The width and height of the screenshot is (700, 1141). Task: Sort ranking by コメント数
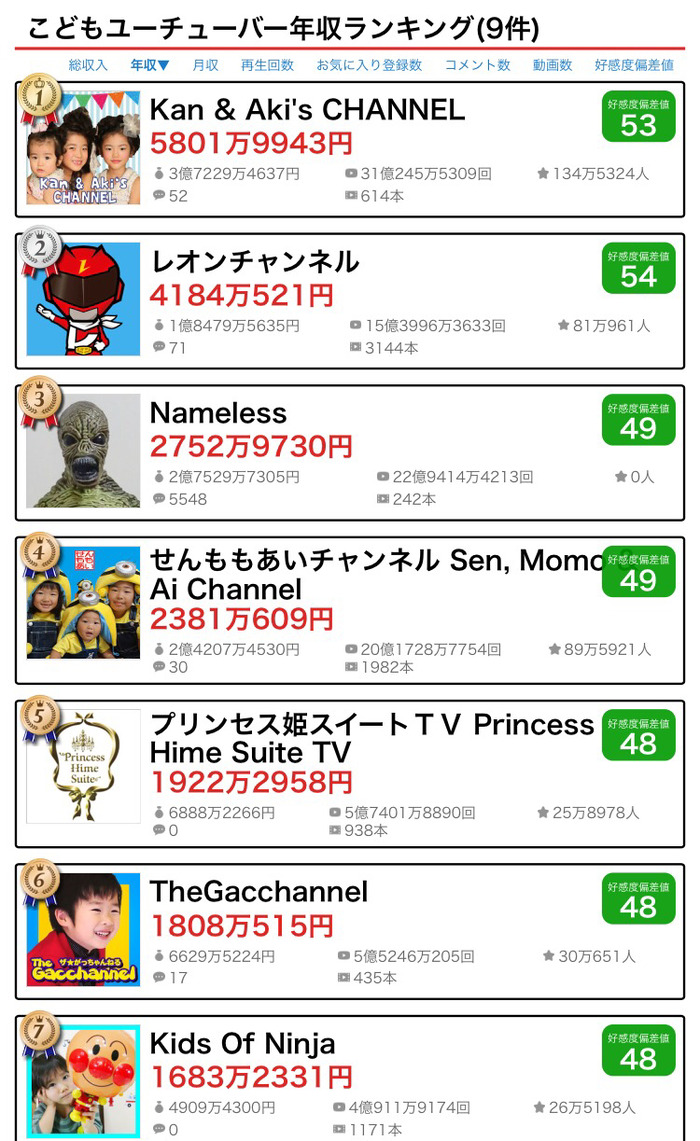(x=477, y=65)
